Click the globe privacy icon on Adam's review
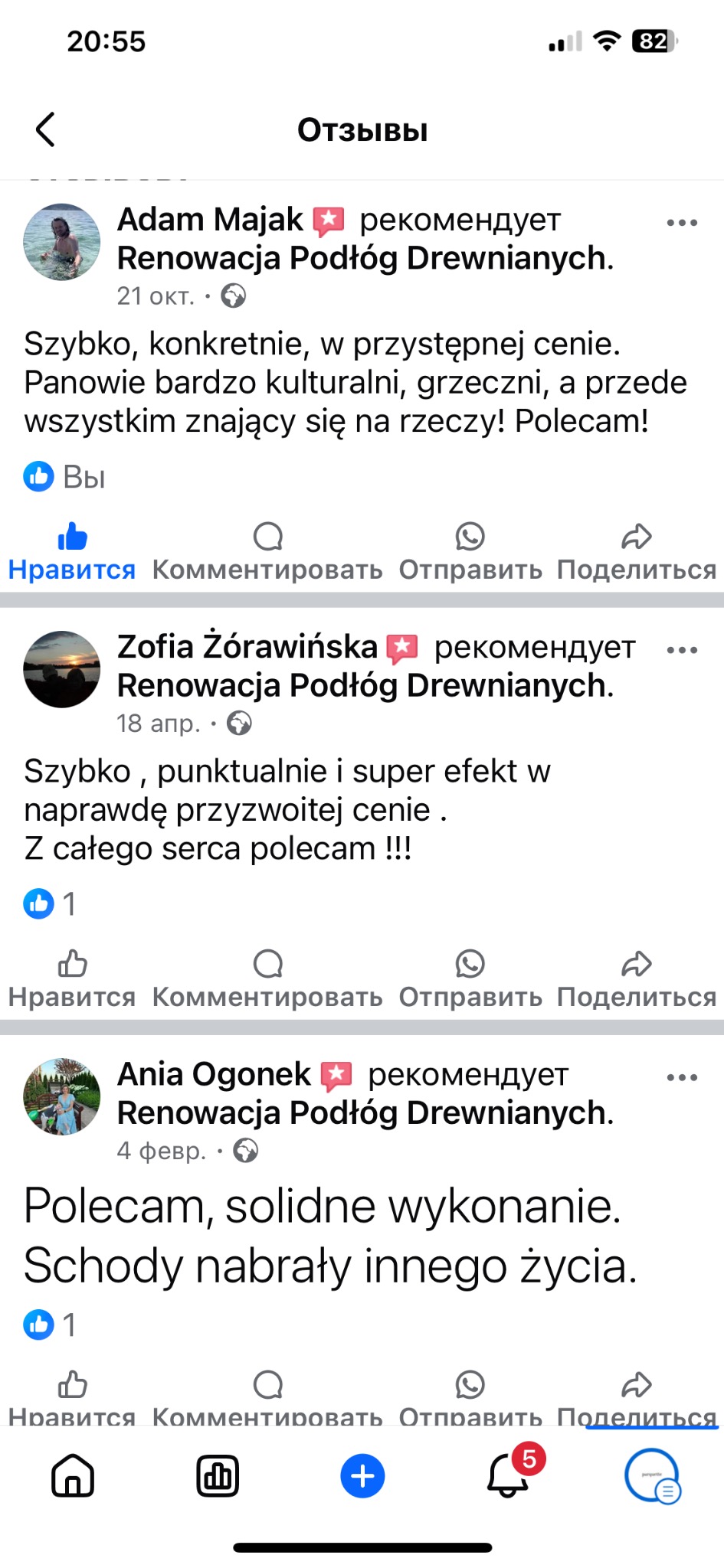The height and width of the screenshot is (1568, 724). pos(234,296)
